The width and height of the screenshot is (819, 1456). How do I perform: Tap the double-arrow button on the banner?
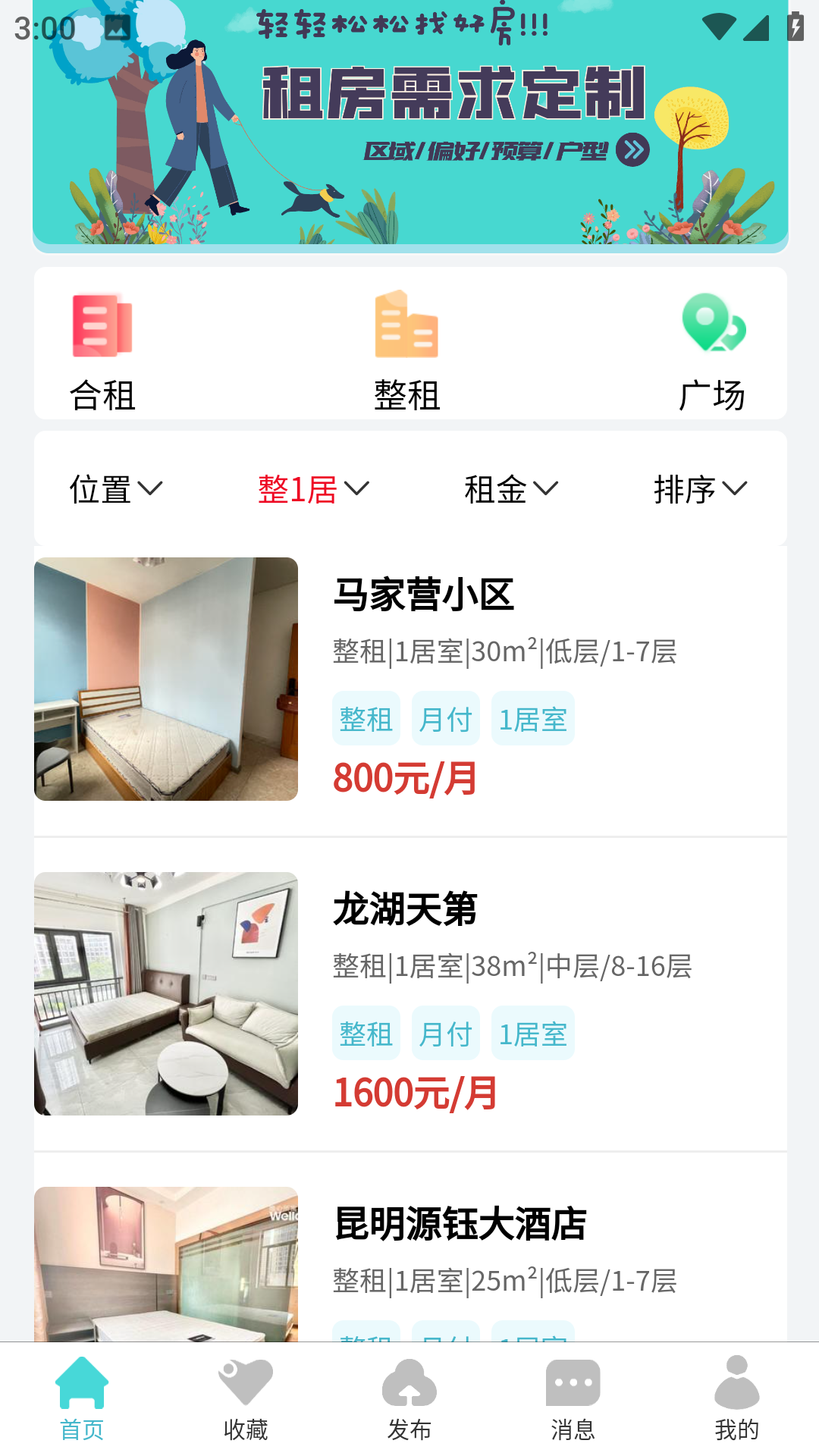634,149
